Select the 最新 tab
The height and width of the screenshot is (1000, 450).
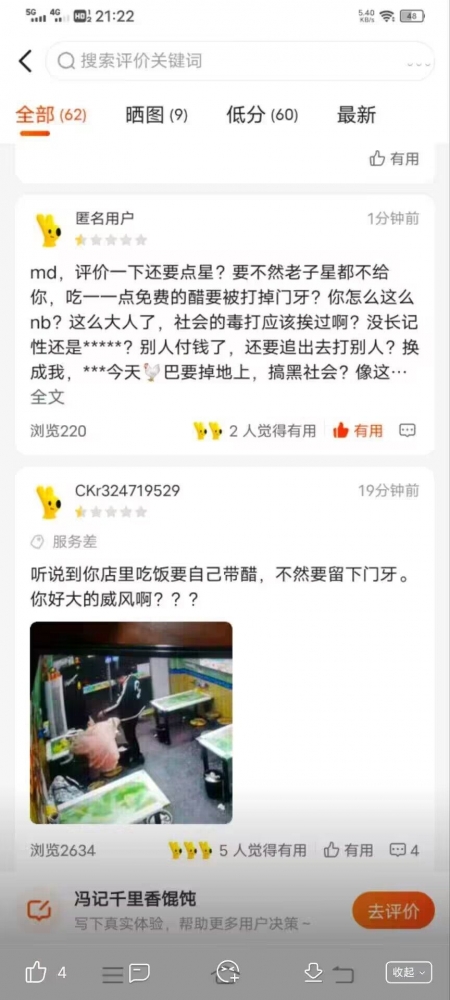click(x=356, y=115)
